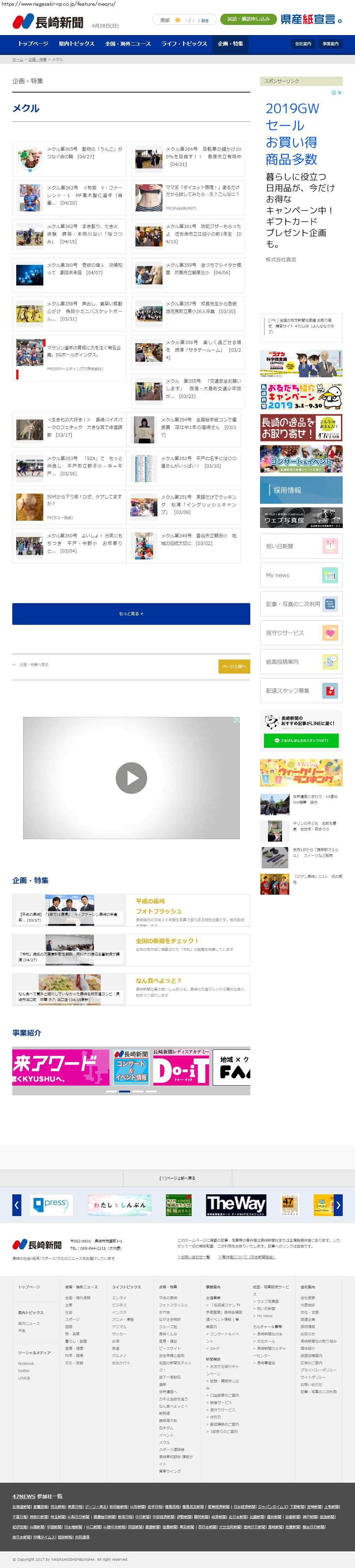Tap the 試読・購読申し込み button

248,20
